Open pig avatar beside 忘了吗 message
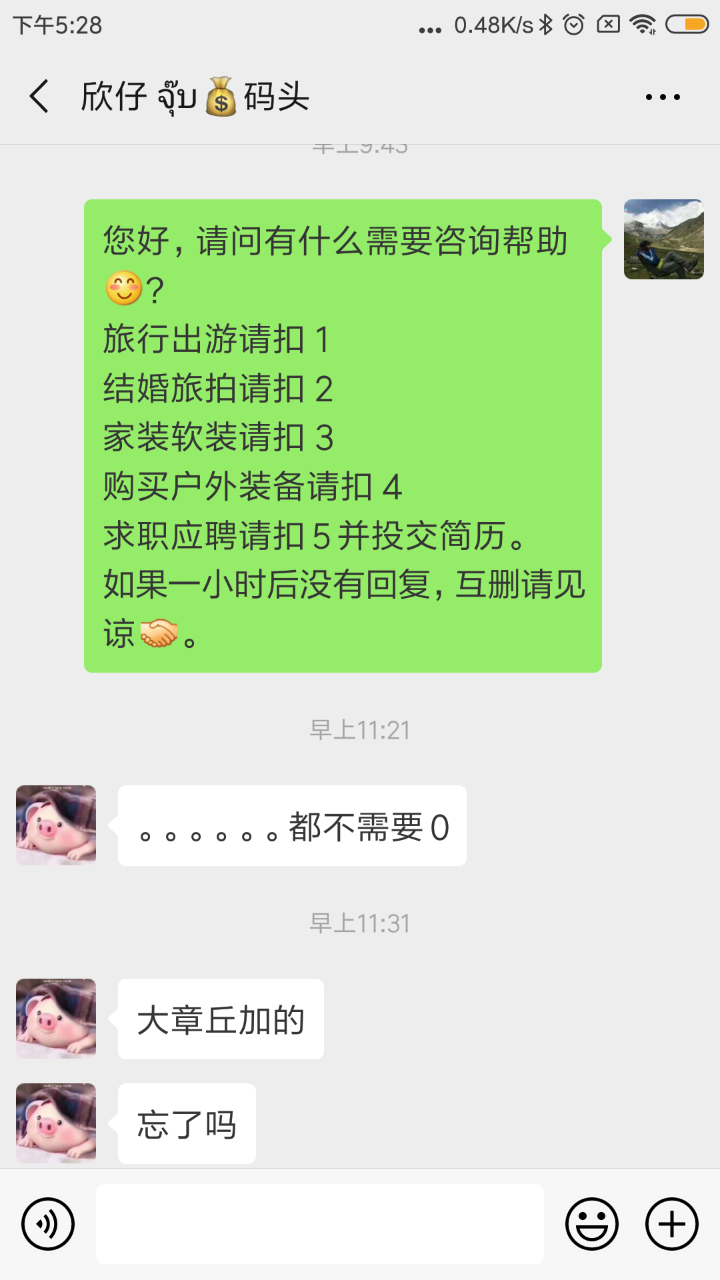The image size is (720, 1280). [56, 1123]
